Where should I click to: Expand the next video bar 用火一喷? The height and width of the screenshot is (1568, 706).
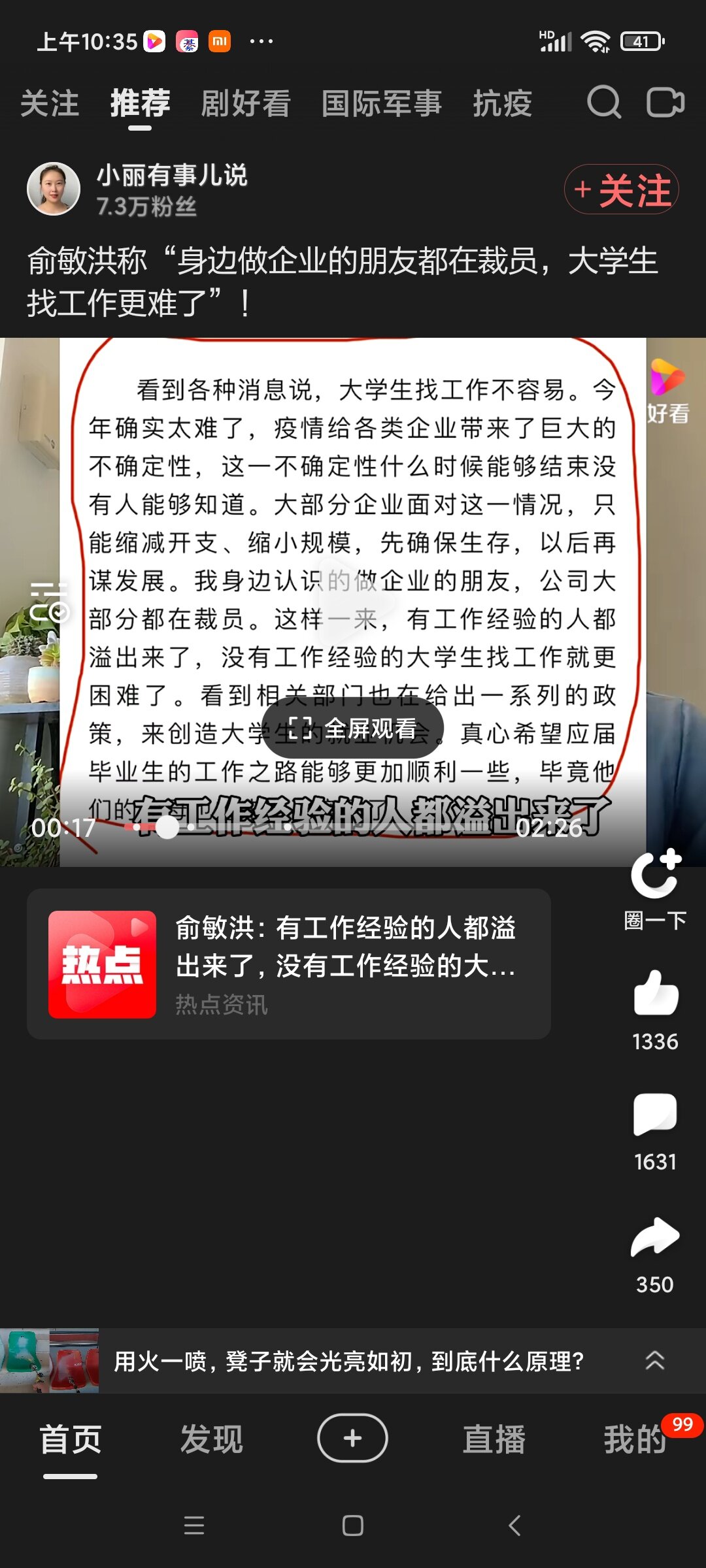655,1361
